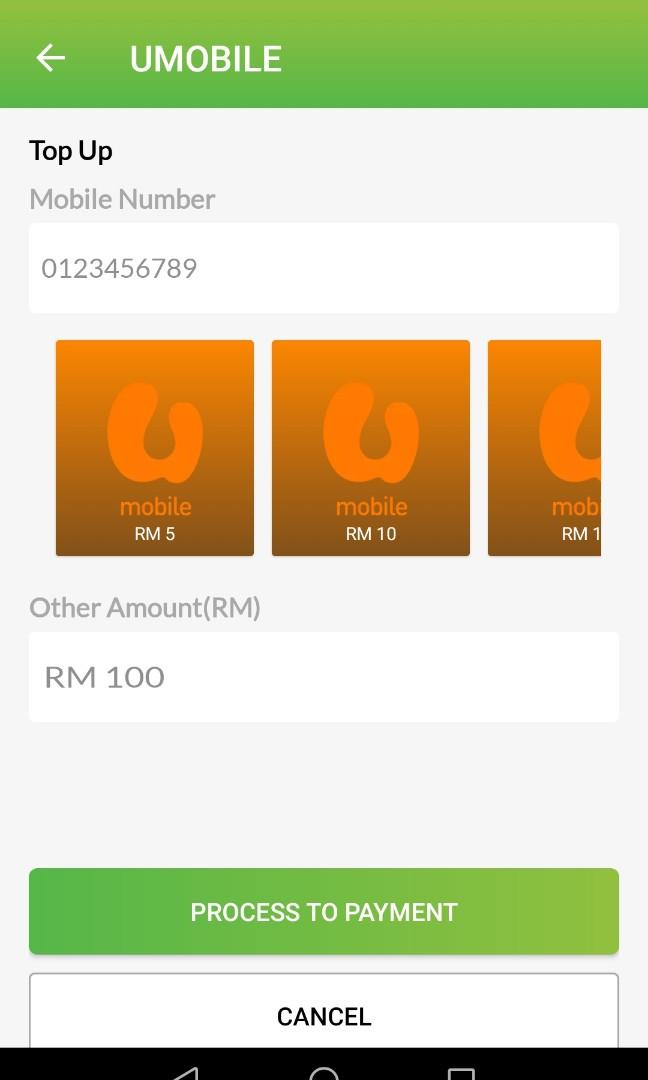Viewport: 648px width, 1080px height.
Task: Go back using the header arrow
Action: coord(50,58)
